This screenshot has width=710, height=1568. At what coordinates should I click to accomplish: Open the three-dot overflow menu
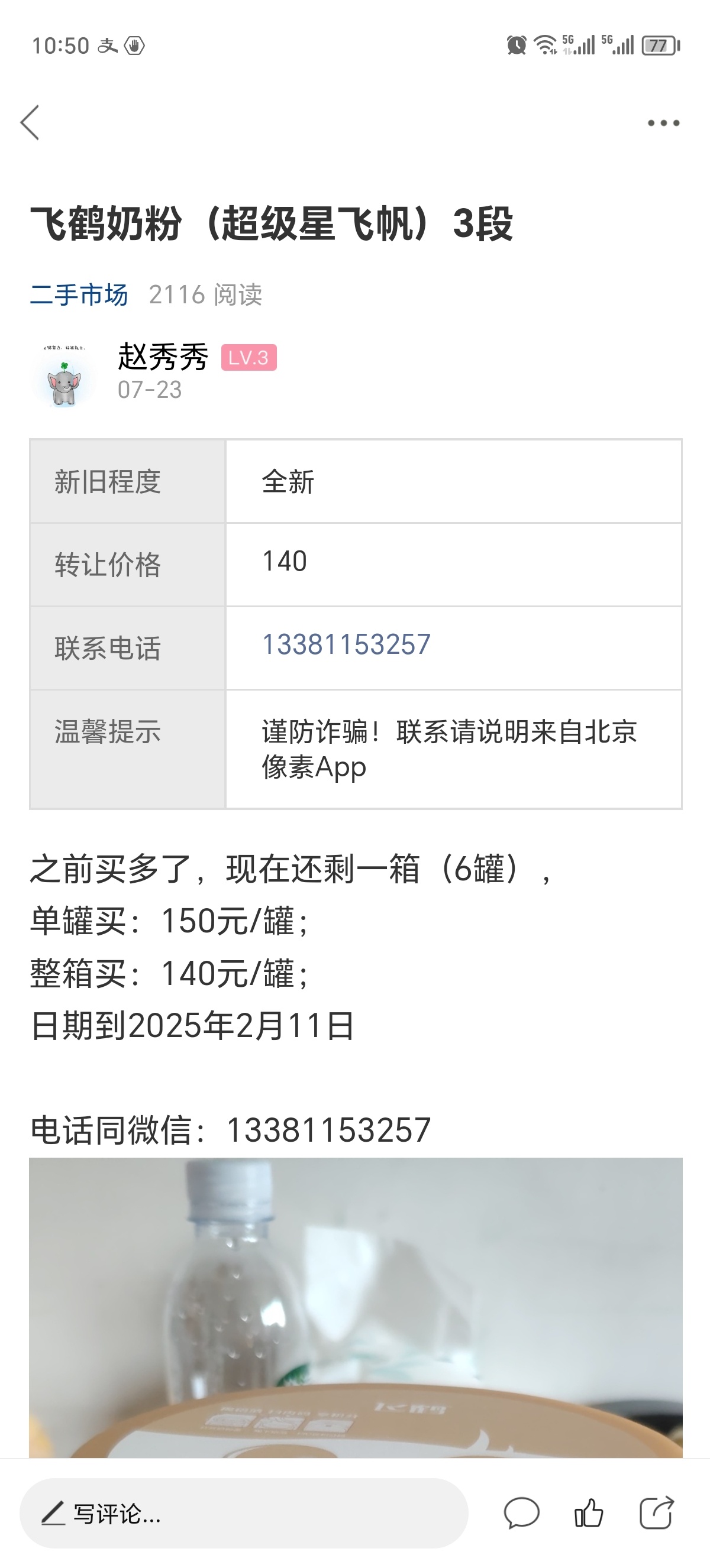pyautogui.click(x=663, y=123)
